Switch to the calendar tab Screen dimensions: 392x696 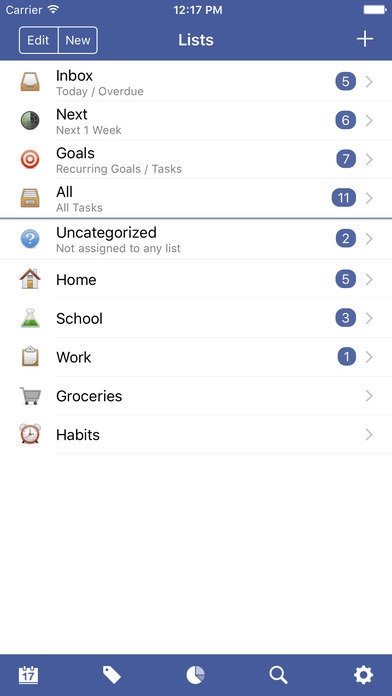pos(28,675)
